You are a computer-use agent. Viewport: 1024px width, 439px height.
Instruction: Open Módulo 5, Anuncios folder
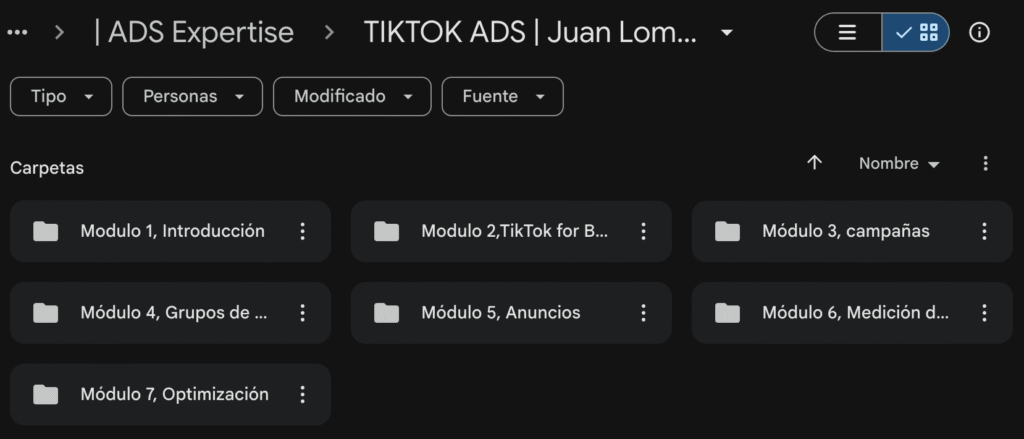(x=500, y=313)
